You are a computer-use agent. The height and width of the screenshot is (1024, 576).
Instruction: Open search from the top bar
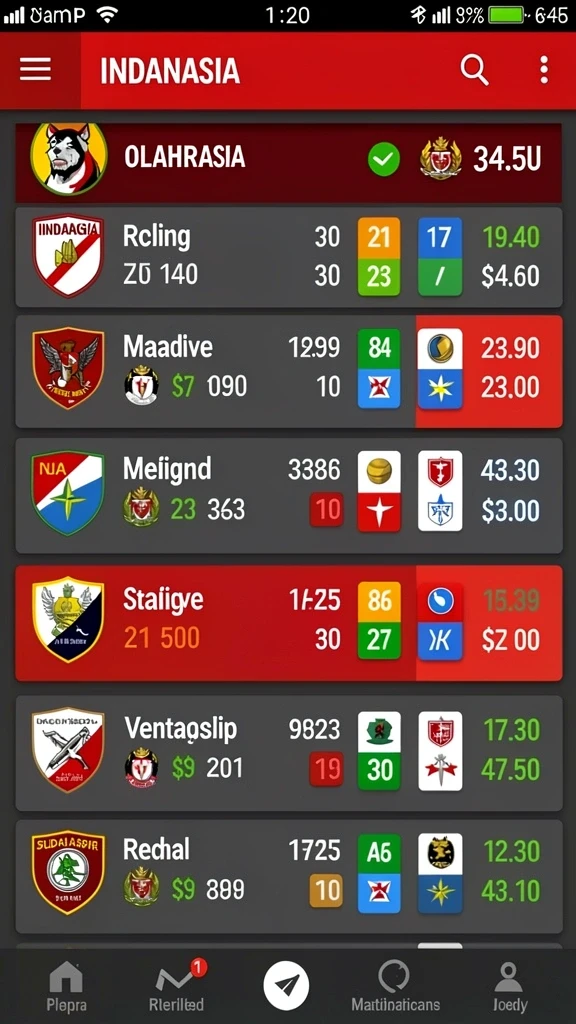[x=474, y=69]
